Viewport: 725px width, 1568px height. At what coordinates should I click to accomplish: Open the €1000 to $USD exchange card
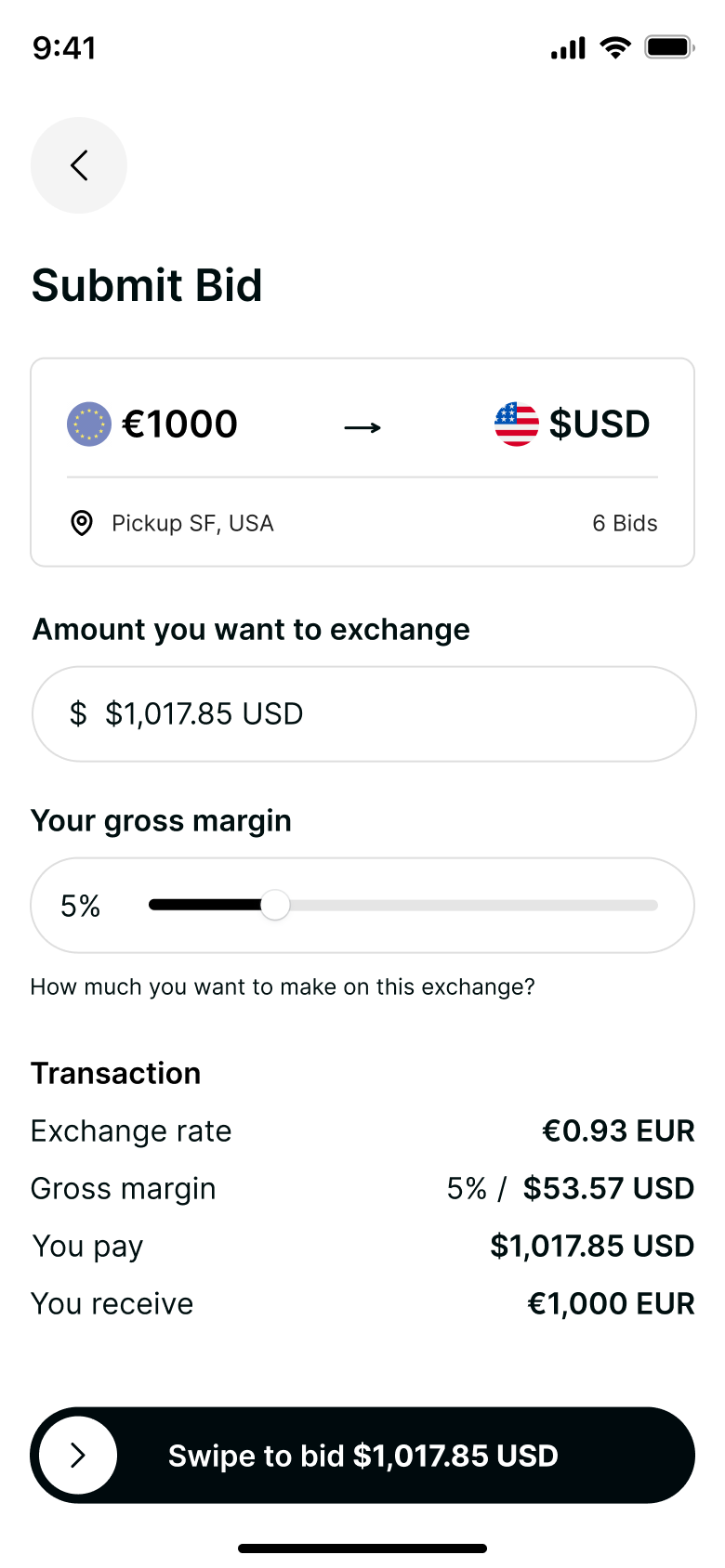pos(362,463)
